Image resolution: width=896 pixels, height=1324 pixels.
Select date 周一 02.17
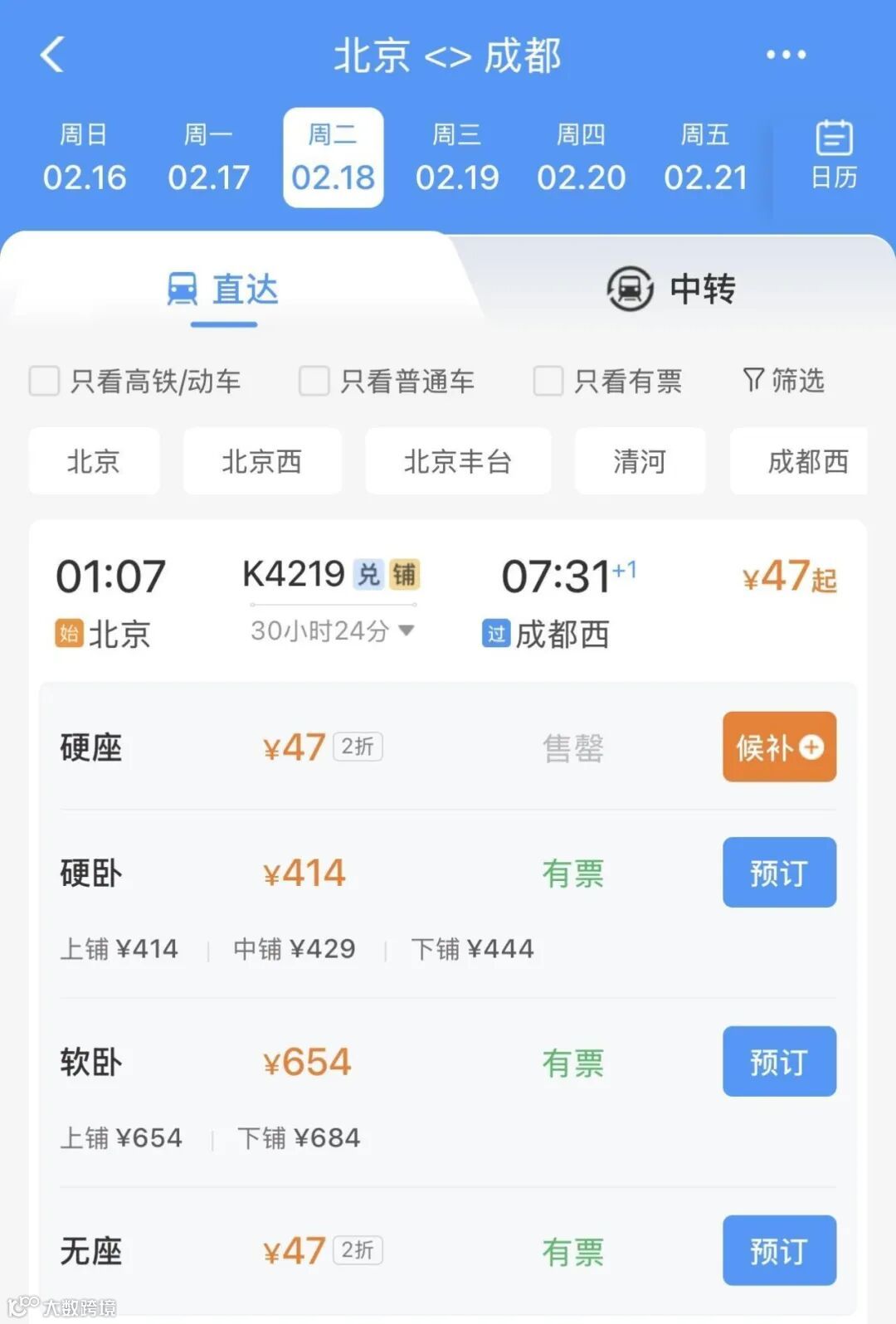point(208,158)
